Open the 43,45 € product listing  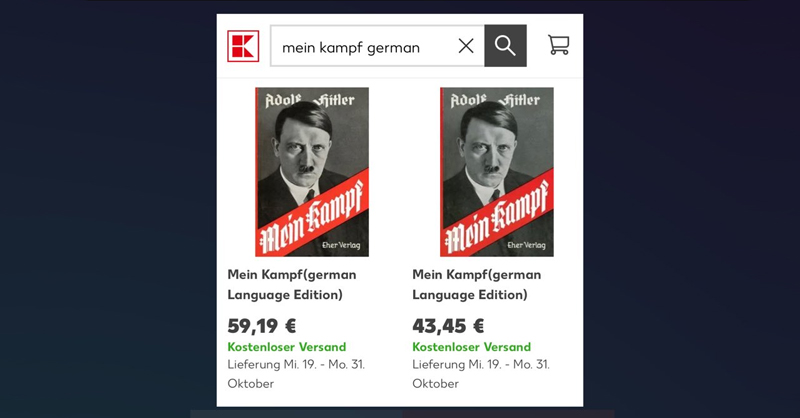(496, 172)
